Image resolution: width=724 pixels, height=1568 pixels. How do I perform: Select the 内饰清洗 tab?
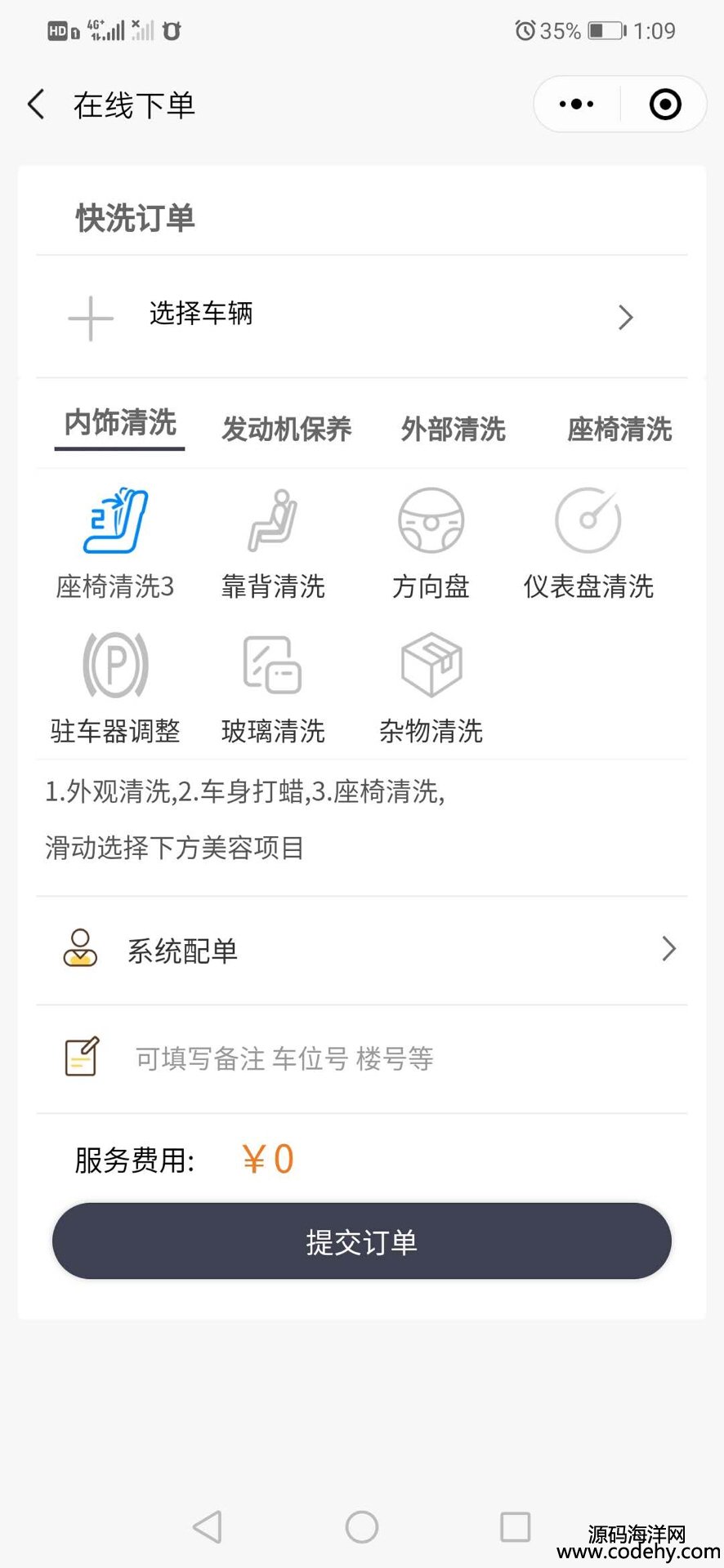point(120,423)
